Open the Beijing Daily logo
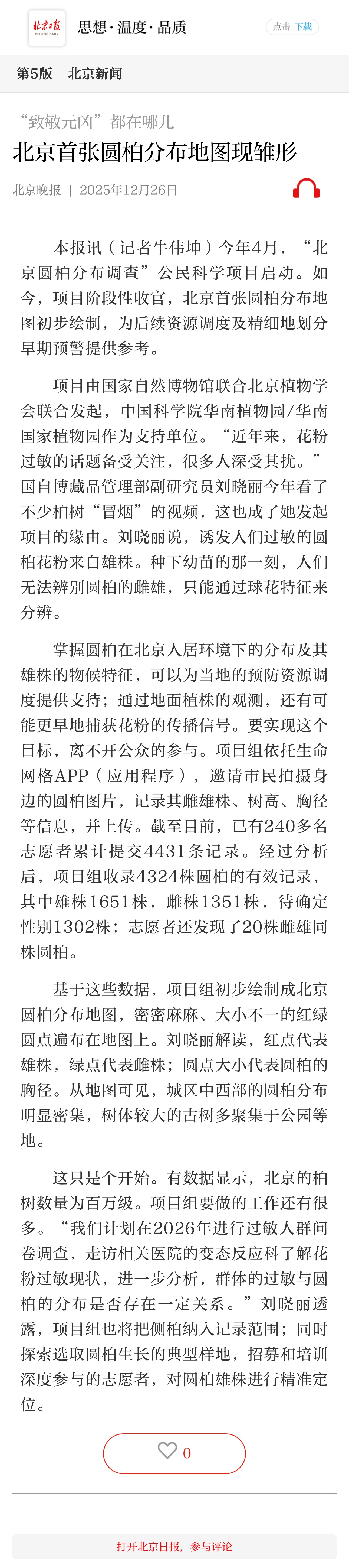 [47, 27]
